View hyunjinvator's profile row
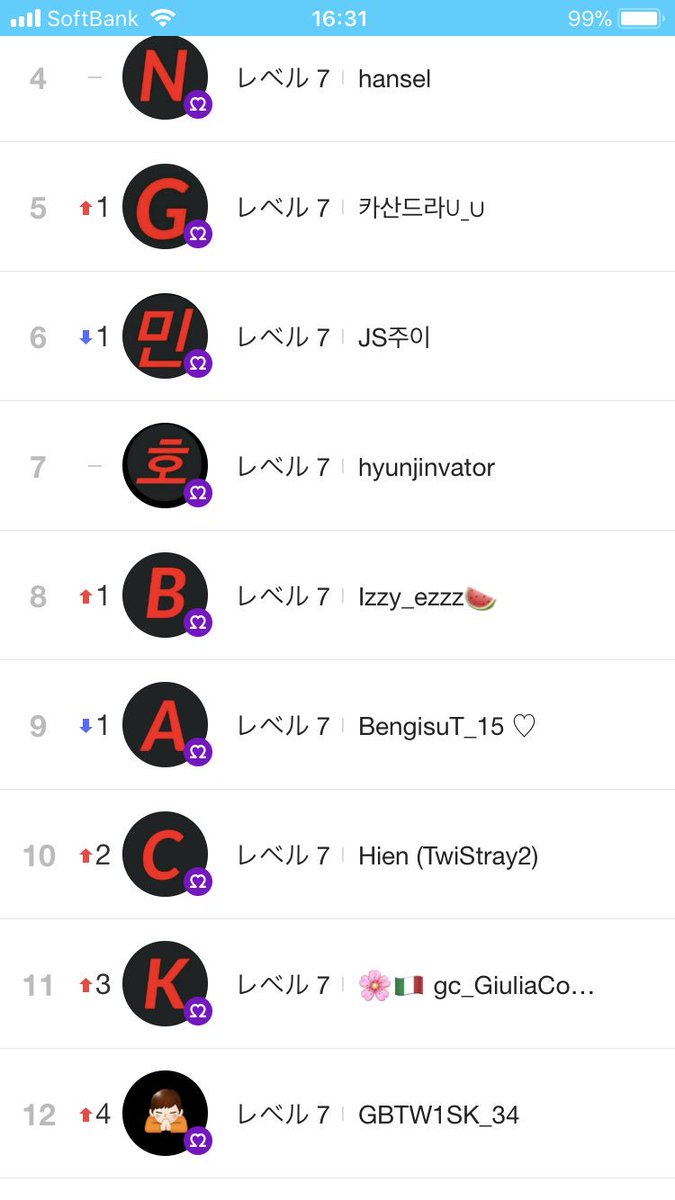This screenshot has height=1200, width=675. coord(337,466)
